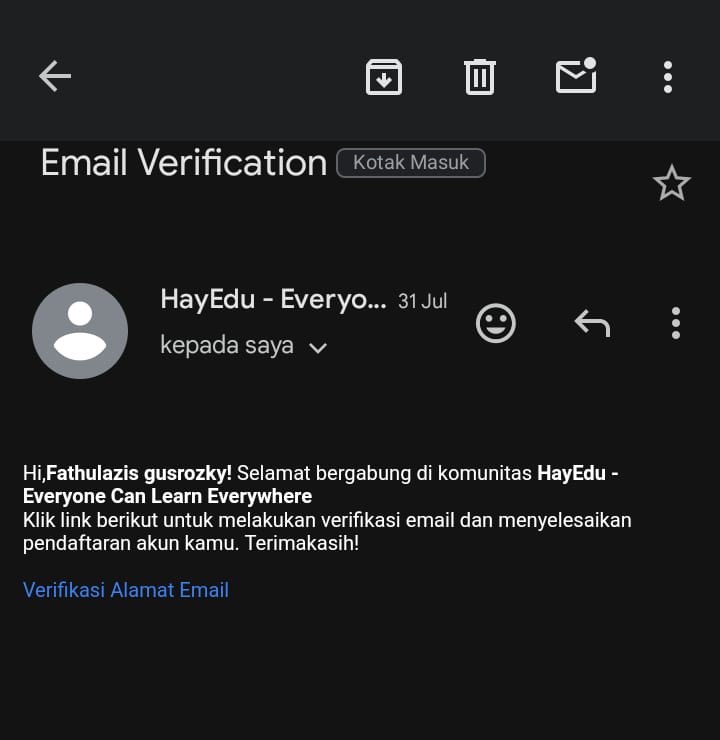
Task: Star the Email Verification message
Action: (x=671, y=183)
